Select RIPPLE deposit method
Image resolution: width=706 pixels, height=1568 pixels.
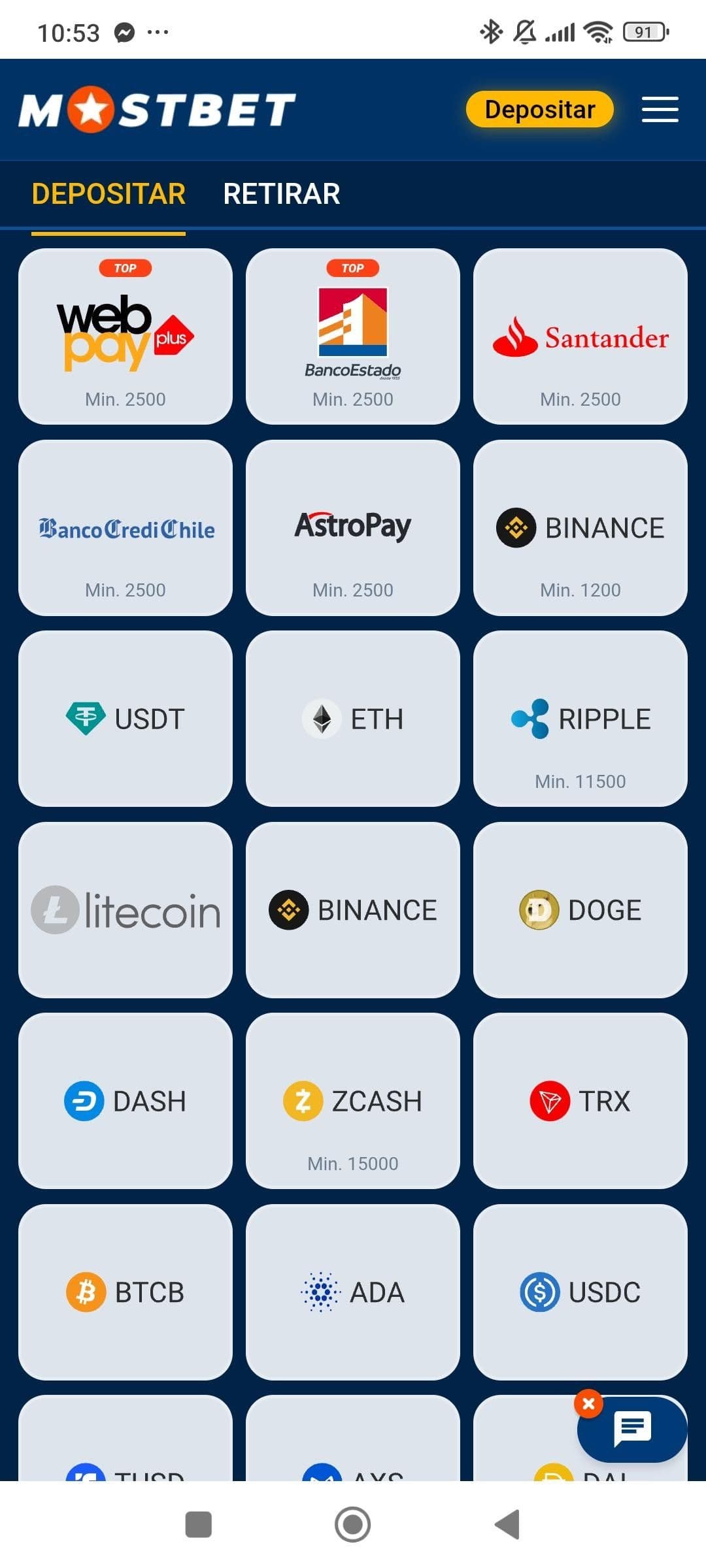pyautogui.click(x=580, y=719)
